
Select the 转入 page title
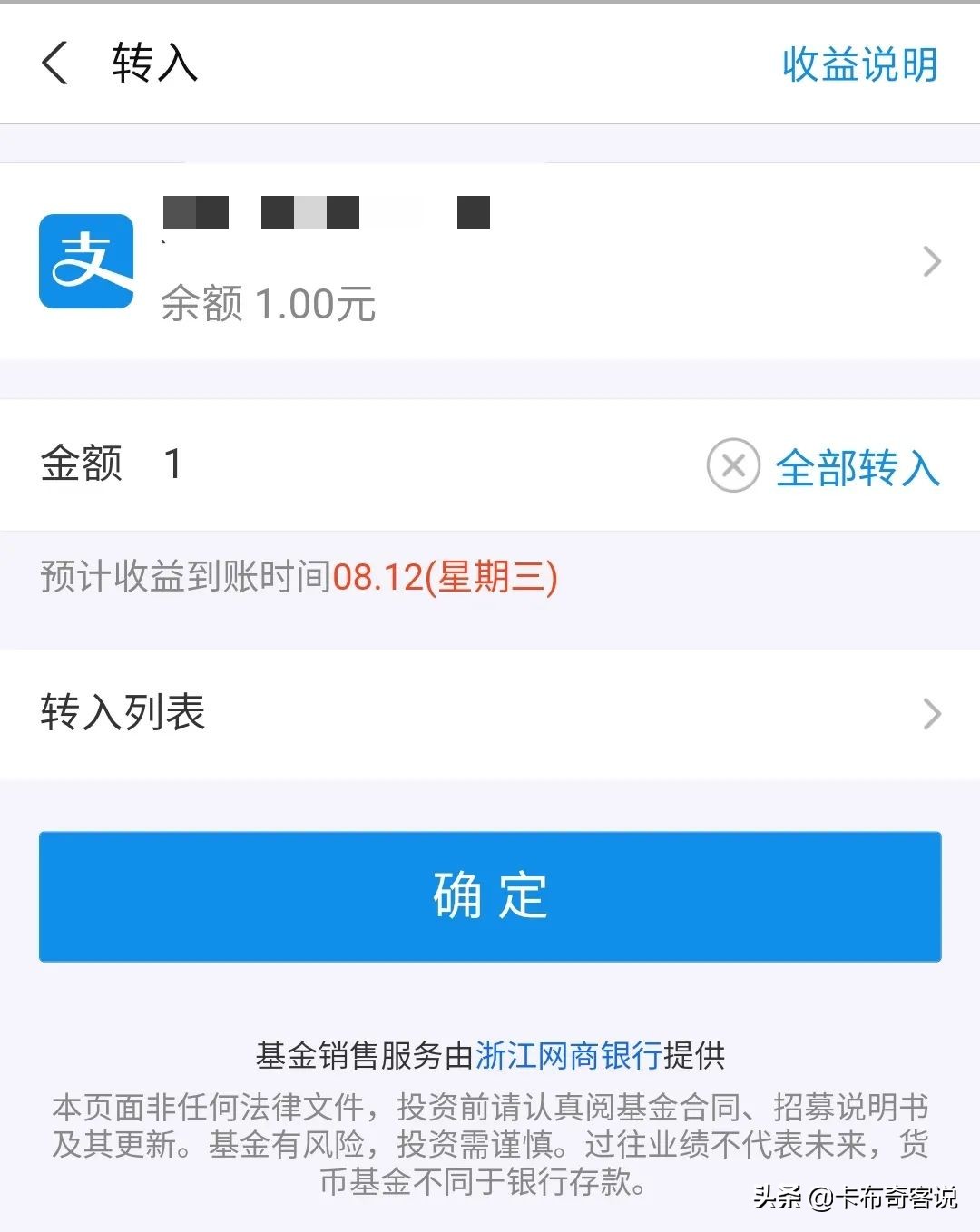click(x=154, y=64)
